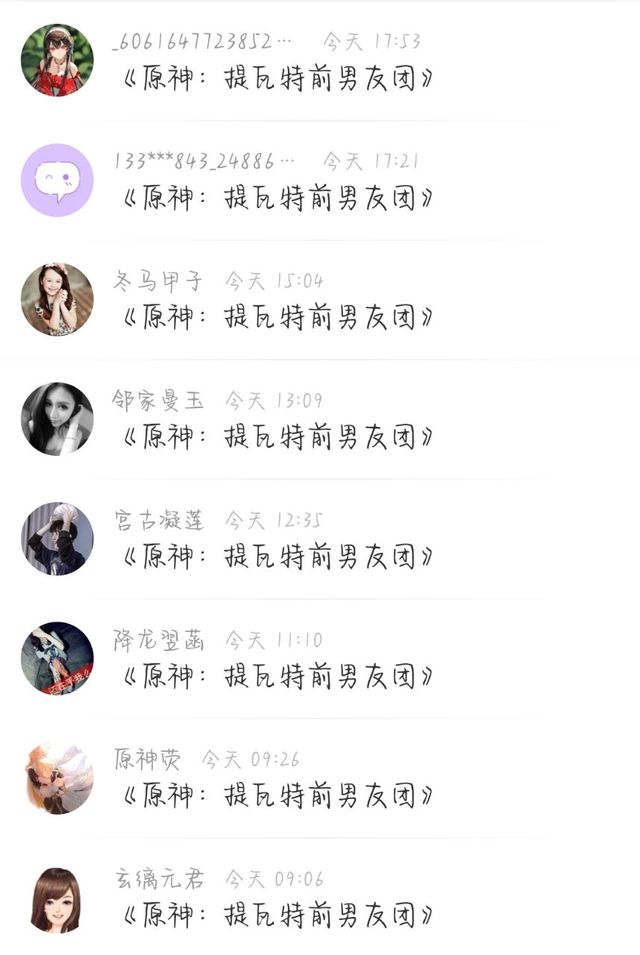Tap the avatar next to 宫古凝莲
Image resolution: width=640 pixels, height=955 pixels.
click(x=57, y=539)
